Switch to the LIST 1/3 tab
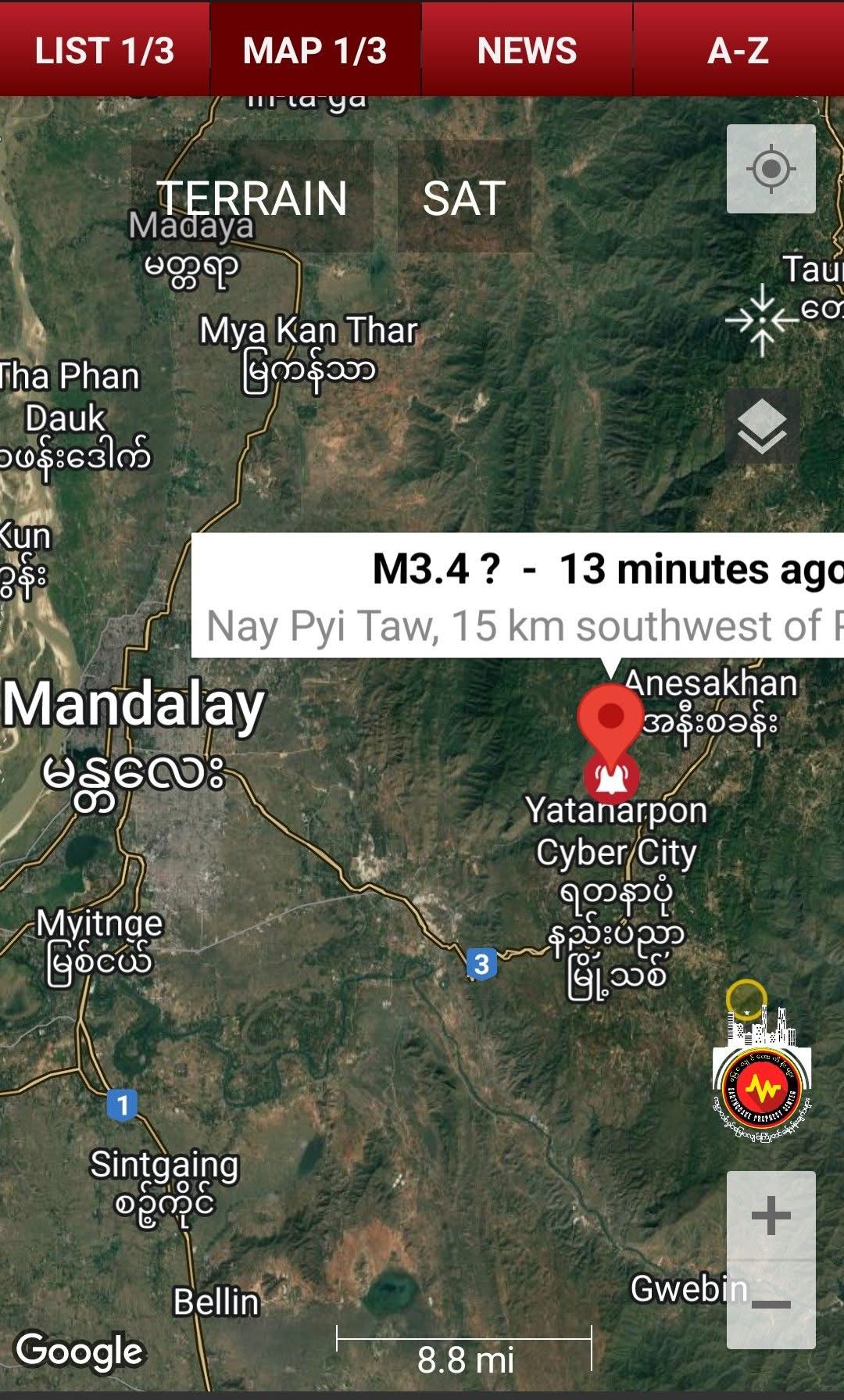This screenshot has width=844, height=1400. (x=105, y=50)
